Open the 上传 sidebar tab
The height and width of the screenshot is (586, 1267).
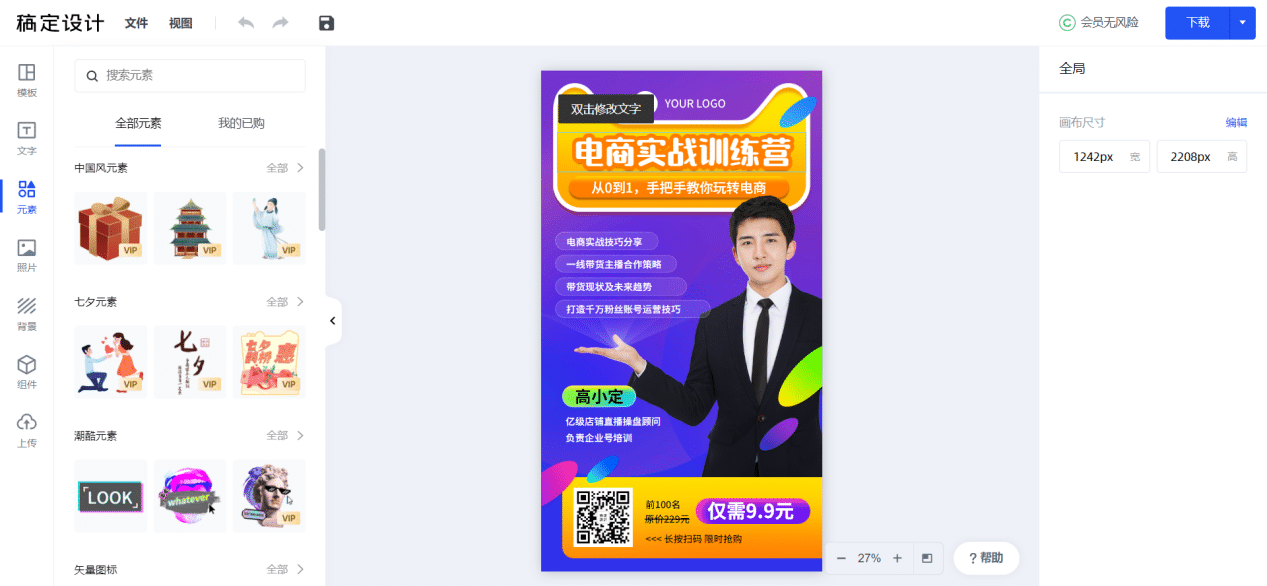tap(27, 430)
